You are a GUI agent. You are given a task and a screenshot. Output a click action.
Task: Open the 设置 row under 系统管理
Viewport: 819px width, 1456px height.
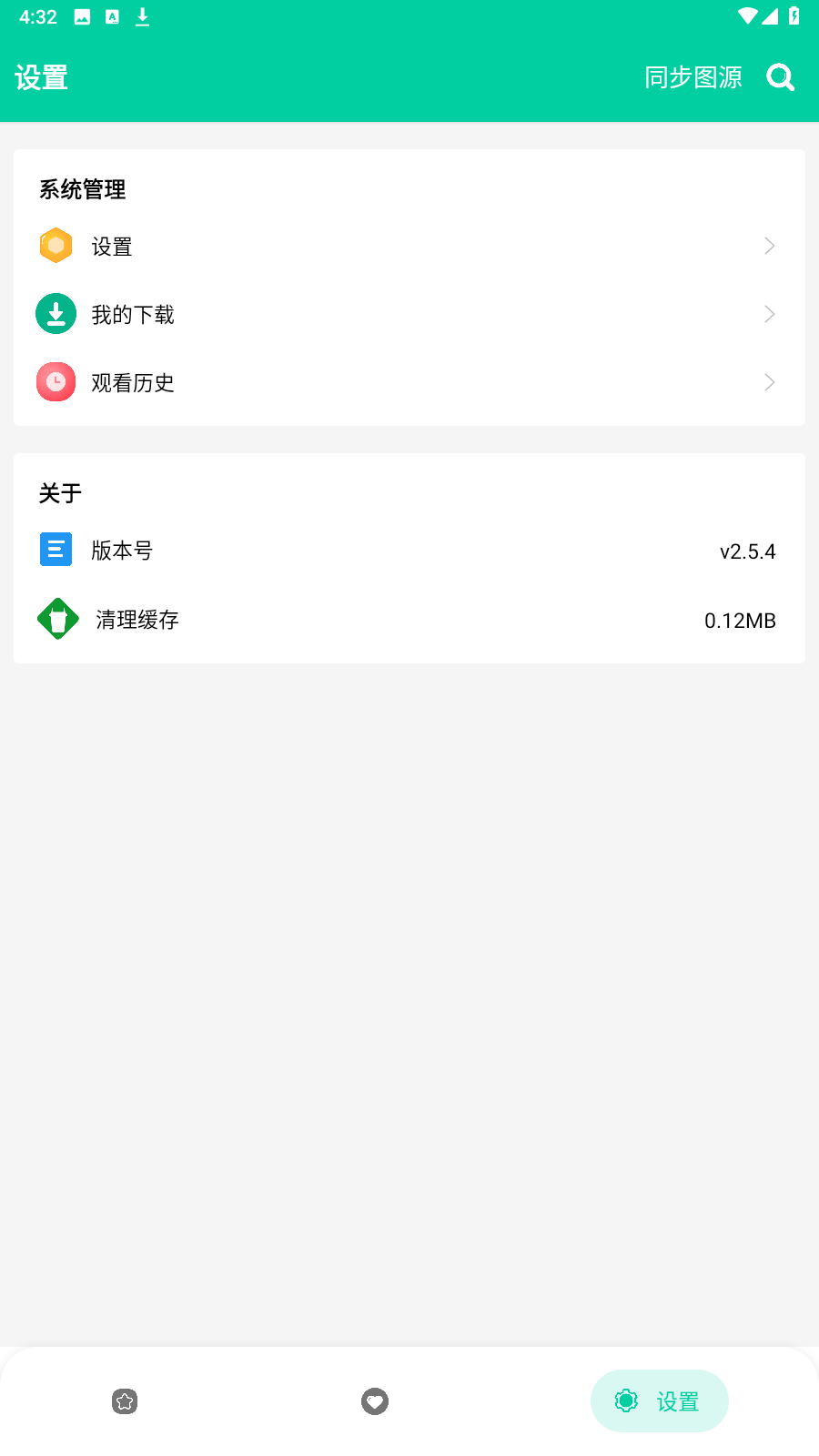click(409, 246)
